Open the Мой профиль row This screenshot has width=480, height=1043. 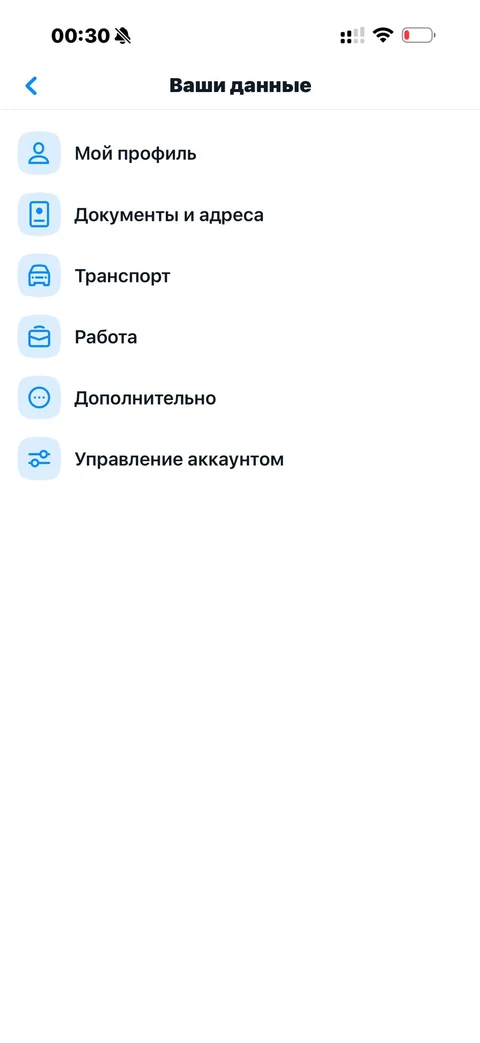pyautogui.click(x=240, y=154)
